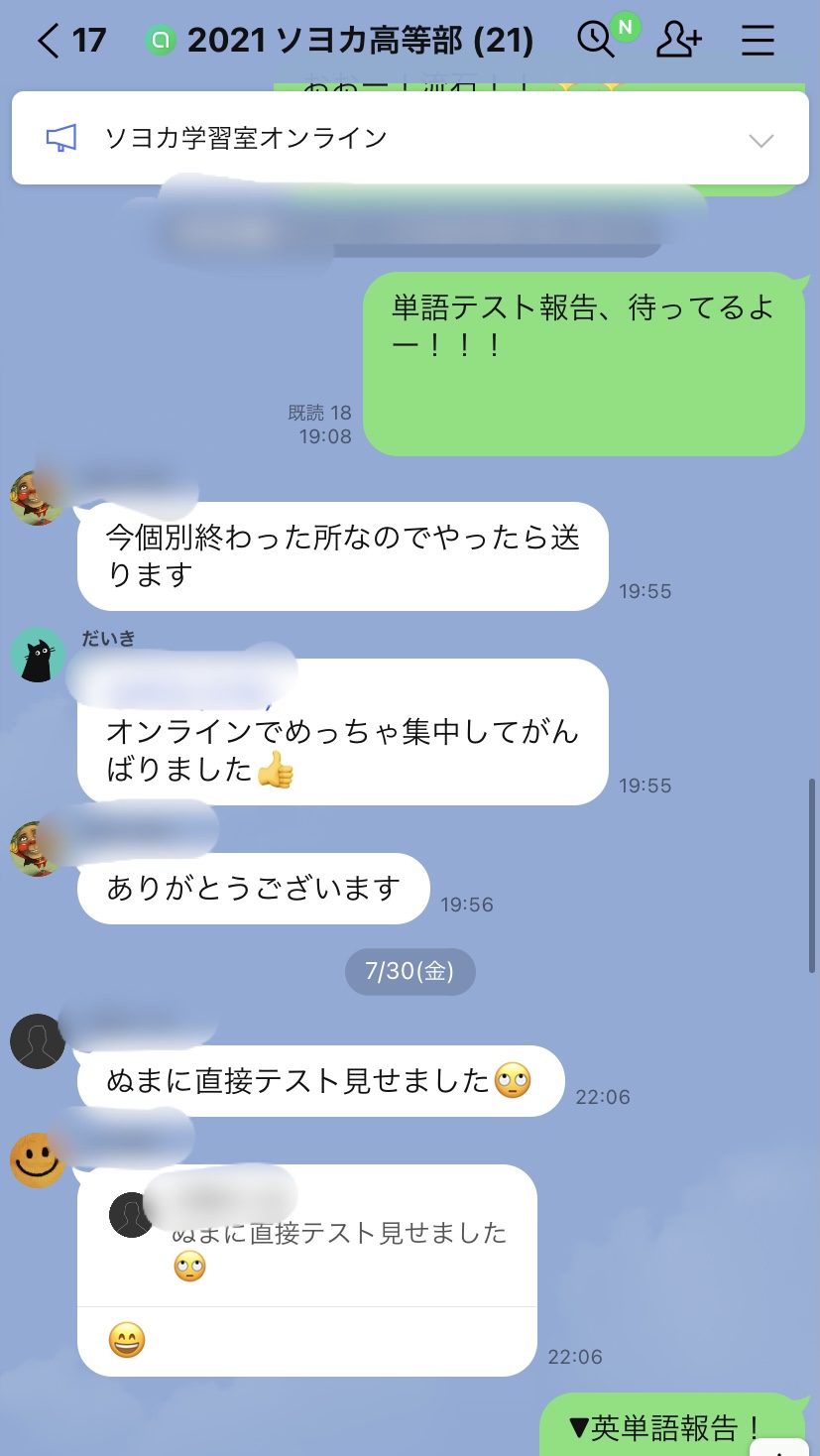The width and height of the screenshot is (820, 1456).
Task: Go back to the chat list
Action: click(x=48, y=41)
